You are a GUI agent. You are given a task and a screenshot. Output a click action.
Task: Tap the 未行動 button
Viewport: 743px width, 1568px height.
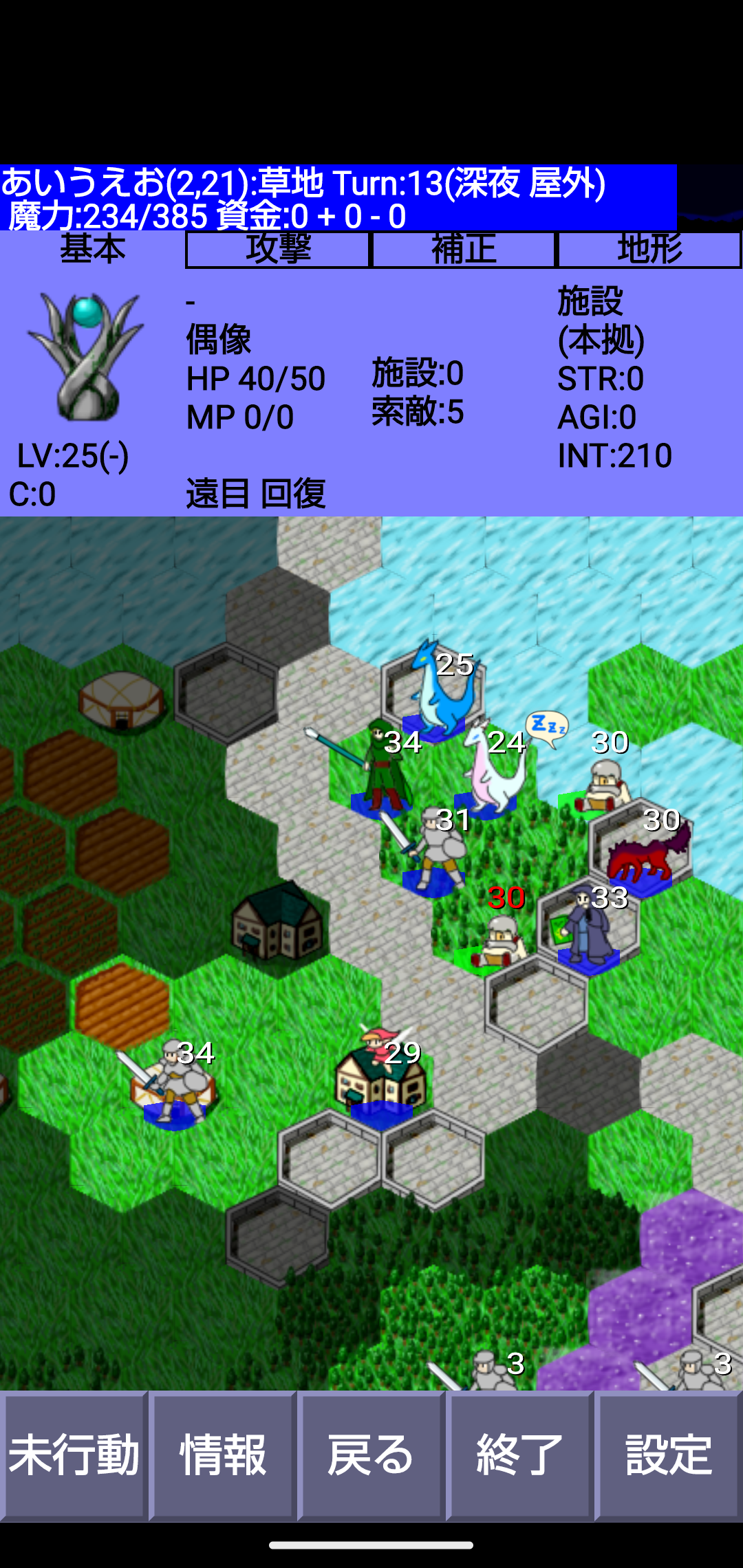pos(74,1455)
